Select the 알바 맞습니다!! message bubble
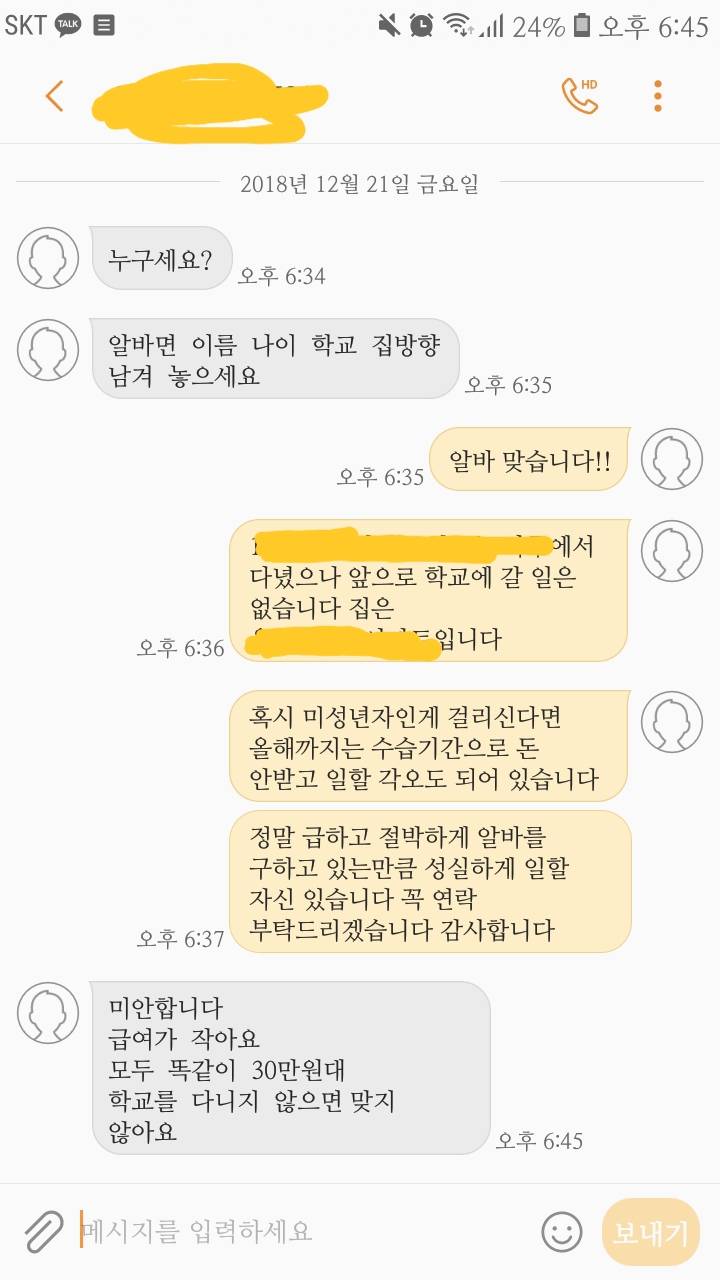 (x=529, y=458)
